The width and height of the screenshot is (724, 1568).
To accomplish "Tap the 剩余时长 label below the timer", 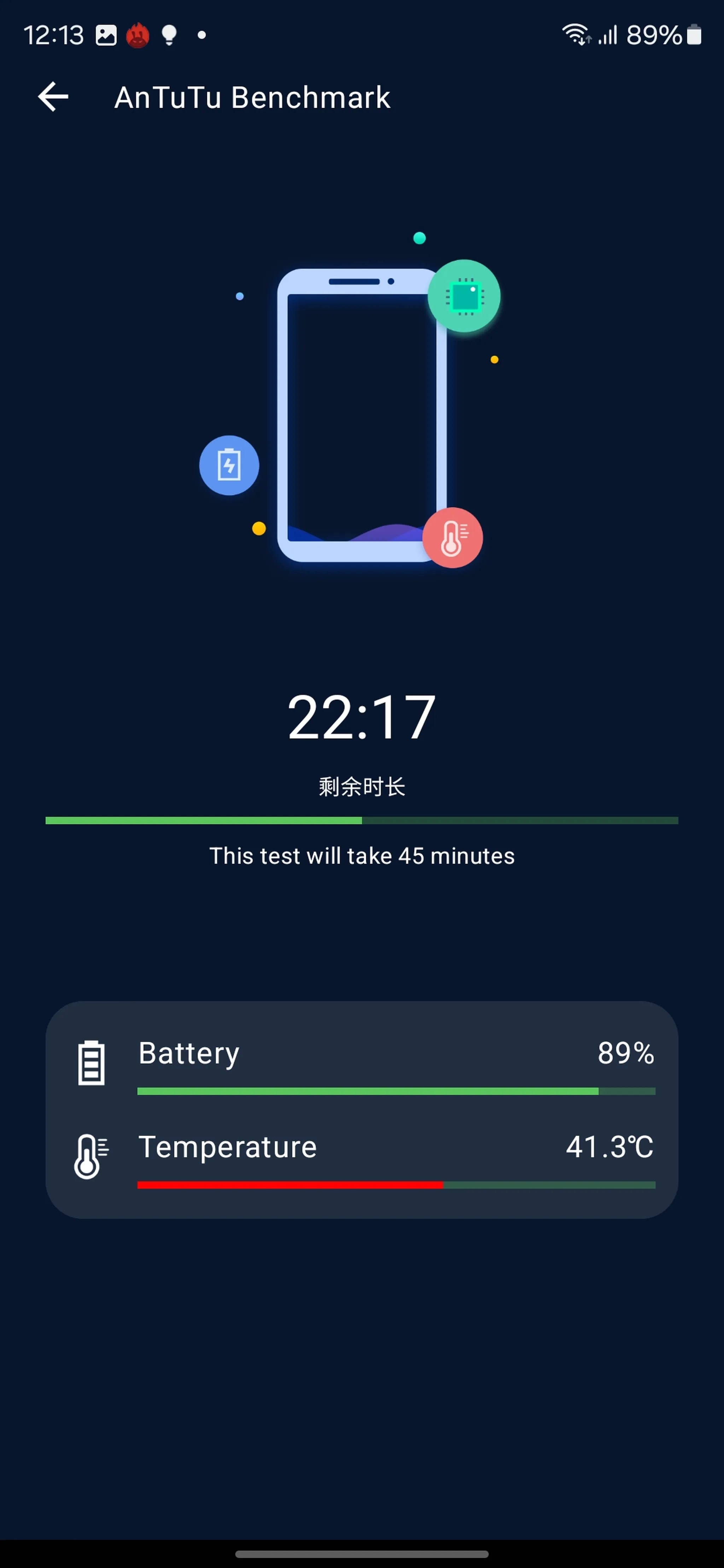I will 362,786.
